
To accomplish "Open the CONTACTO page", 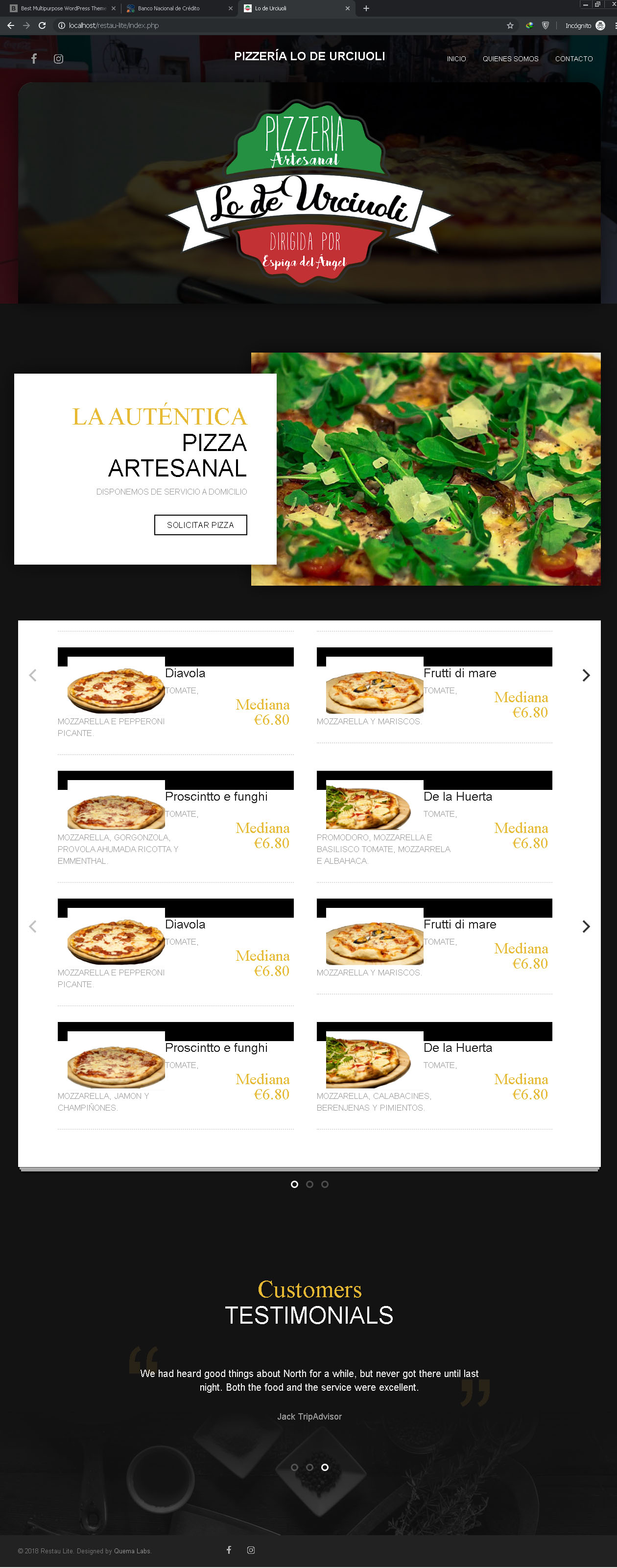I will tap(573, 59).
